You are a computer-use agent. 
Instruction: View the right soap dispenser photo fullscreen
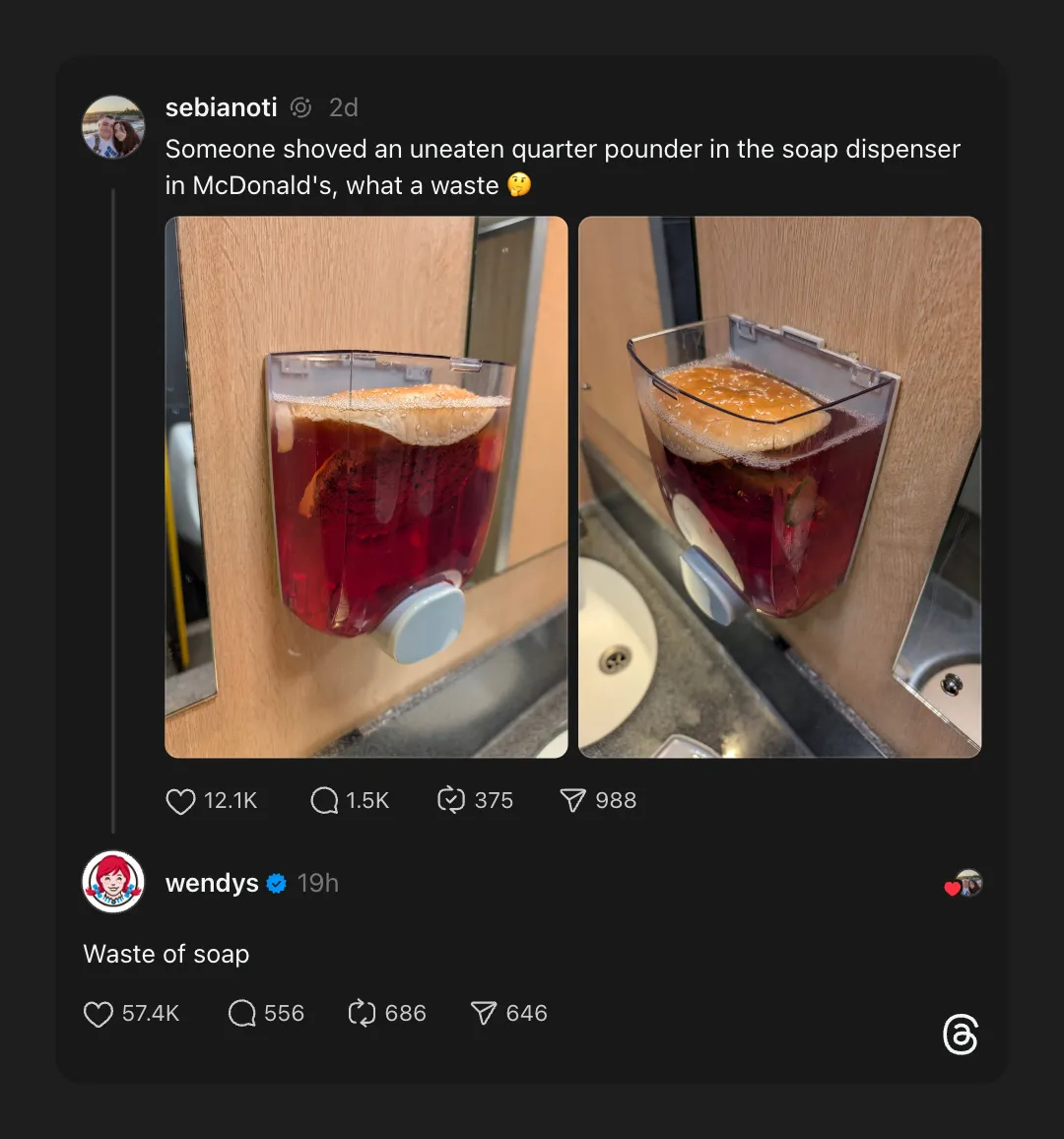tap(779, 485)
